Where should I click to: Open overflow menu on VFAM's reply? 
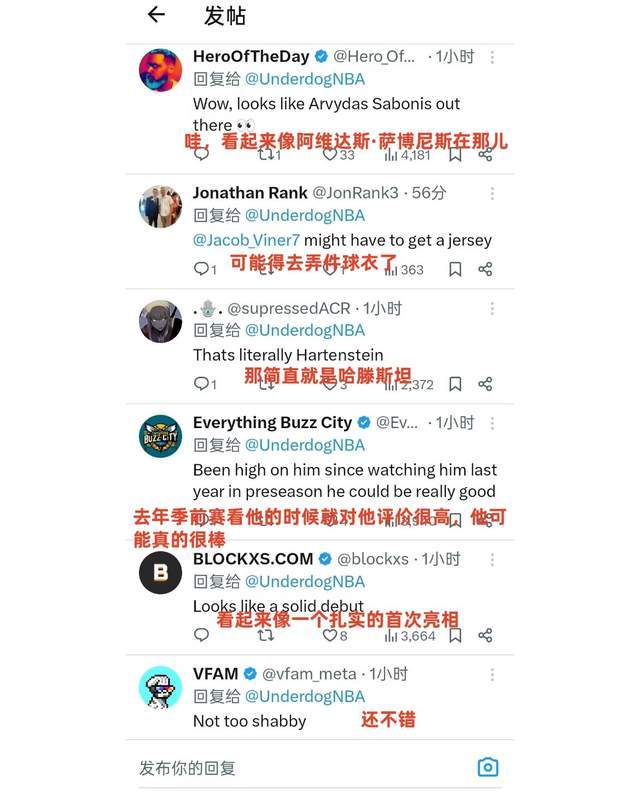[491, 673]
